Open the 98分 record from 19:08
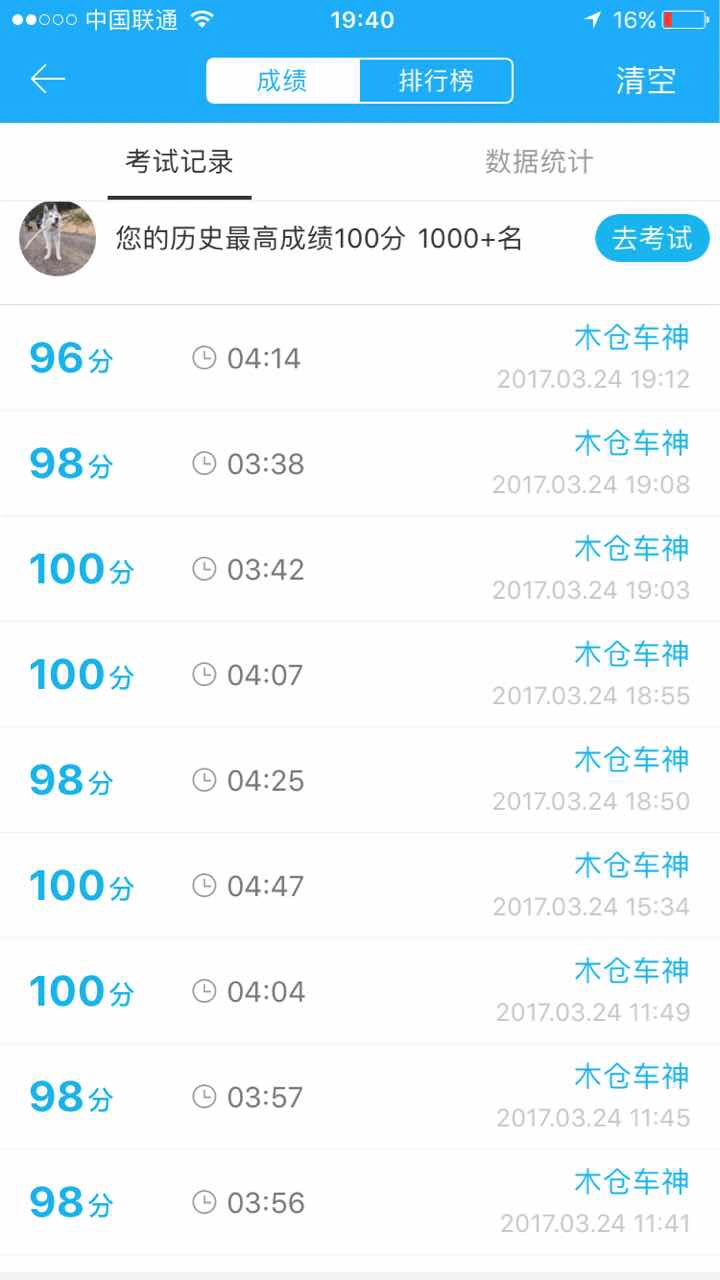Viewport: 720px width, 1280px height. [x=360, y=464]
